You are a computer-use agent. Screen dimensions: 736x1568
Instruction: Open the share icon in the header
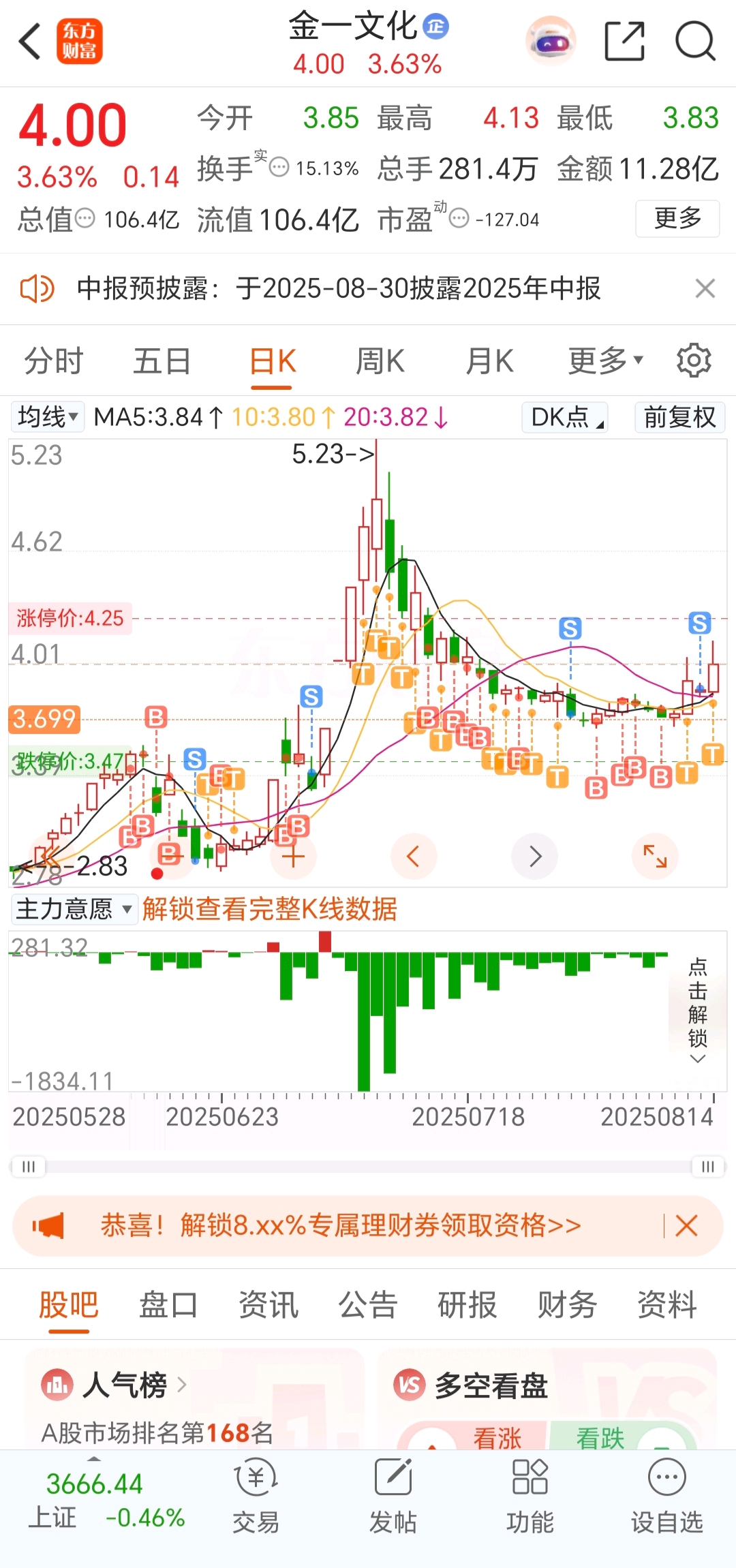[624, 42]
